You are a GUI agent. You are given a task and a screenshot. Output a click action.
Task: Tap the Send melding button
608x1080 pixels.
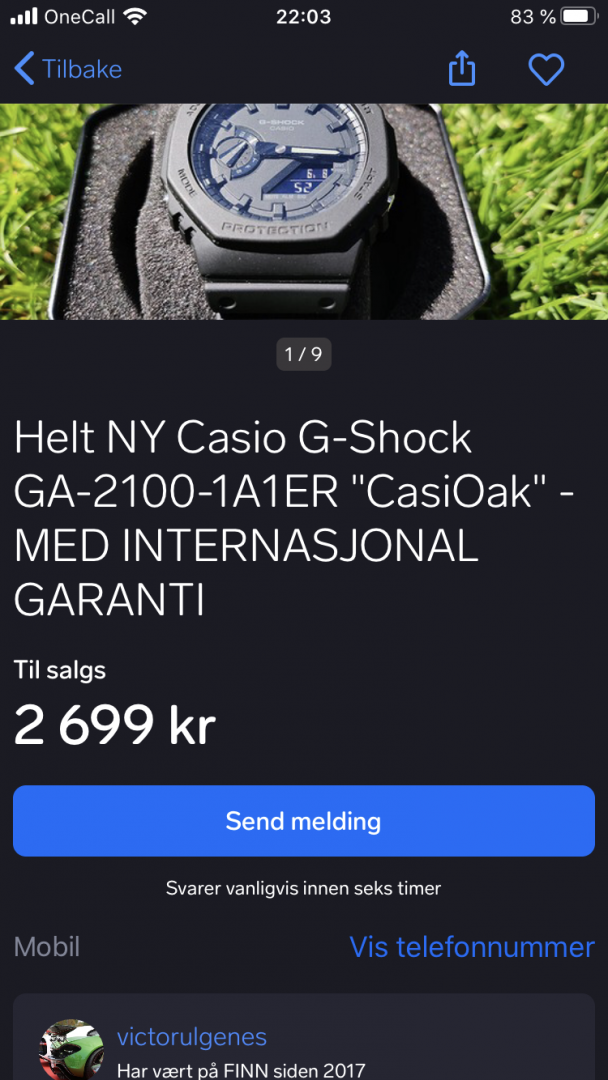coord(304,821)
